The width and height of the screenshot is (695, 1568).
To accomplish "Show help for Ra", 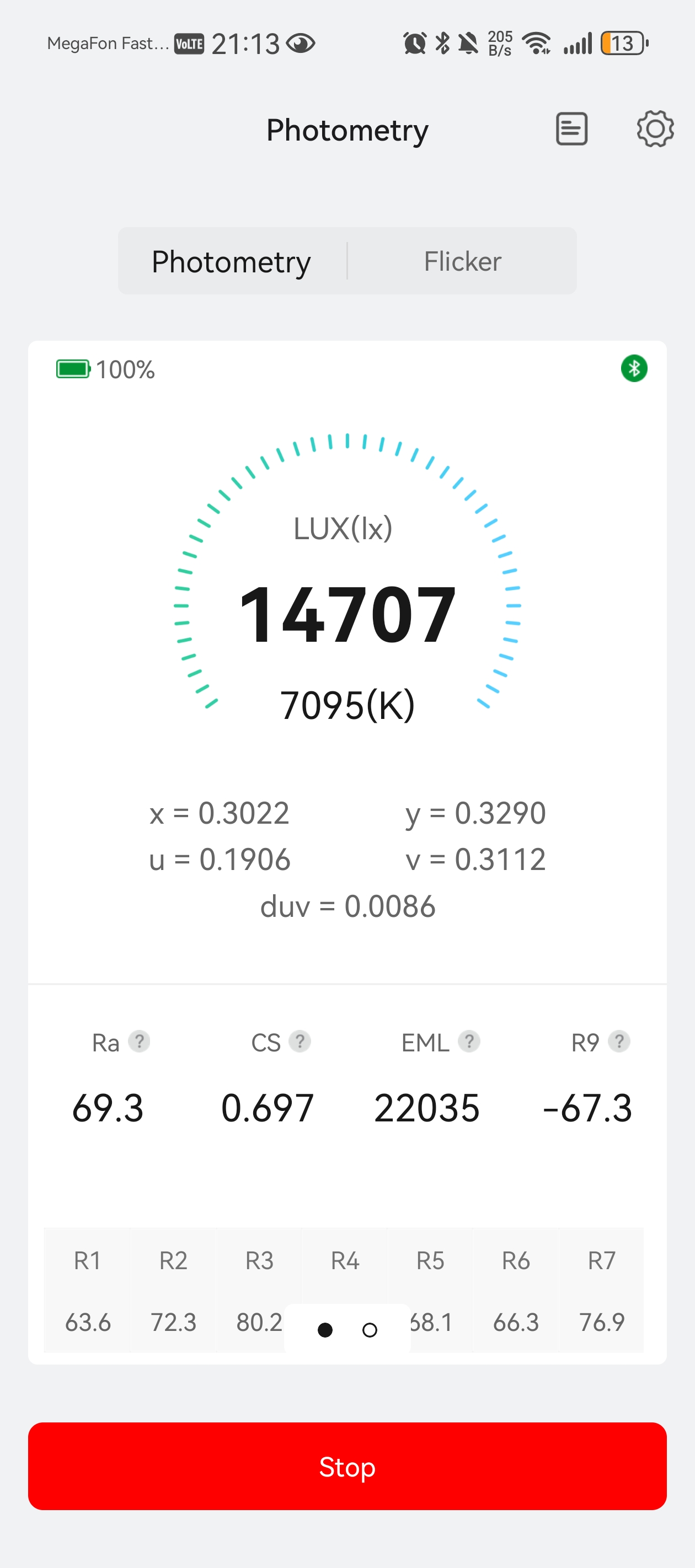I will point(139,1041).
